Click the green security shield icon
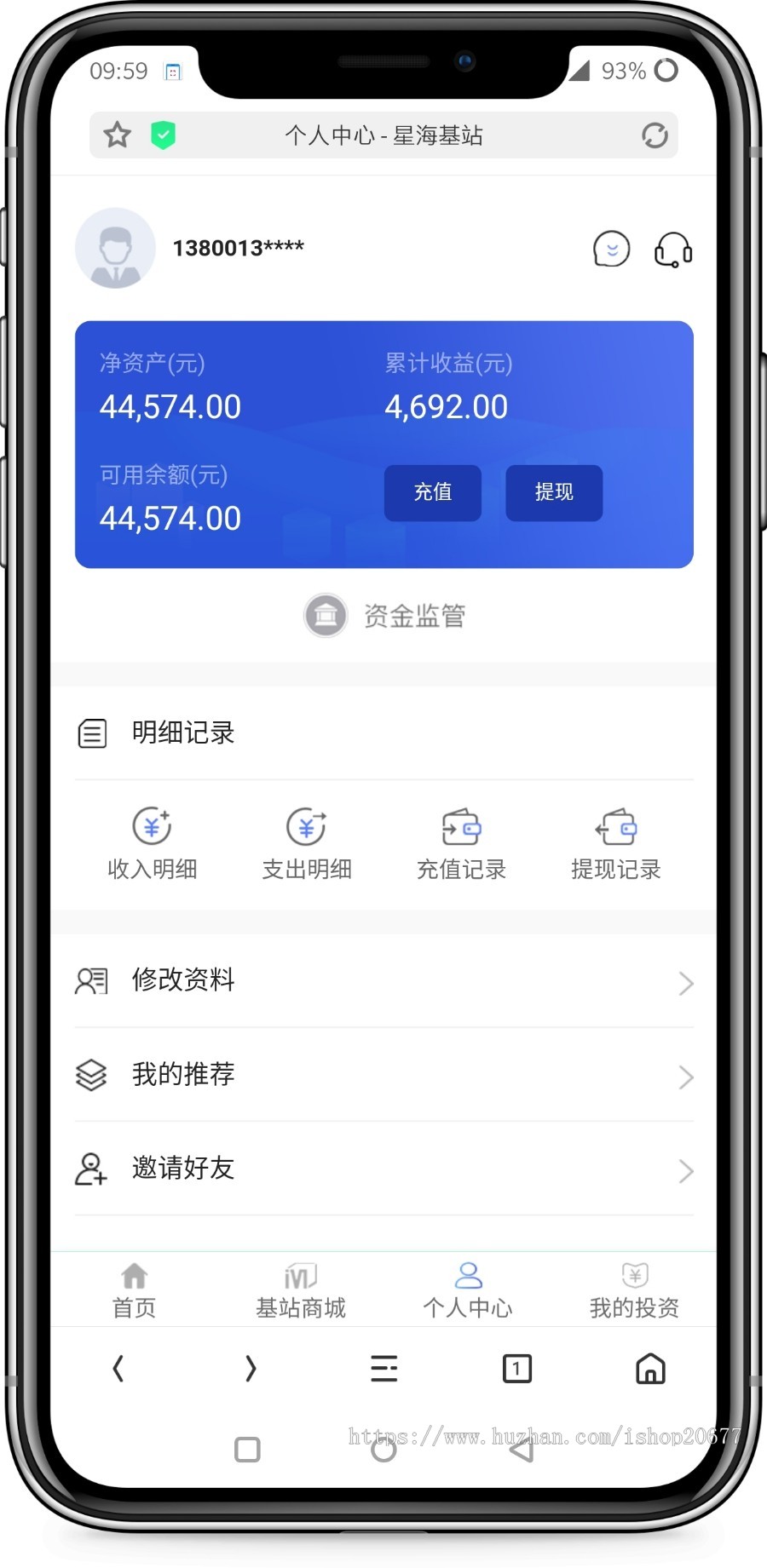This screenshot has height=1568, width=767. [x=164, y=135]
